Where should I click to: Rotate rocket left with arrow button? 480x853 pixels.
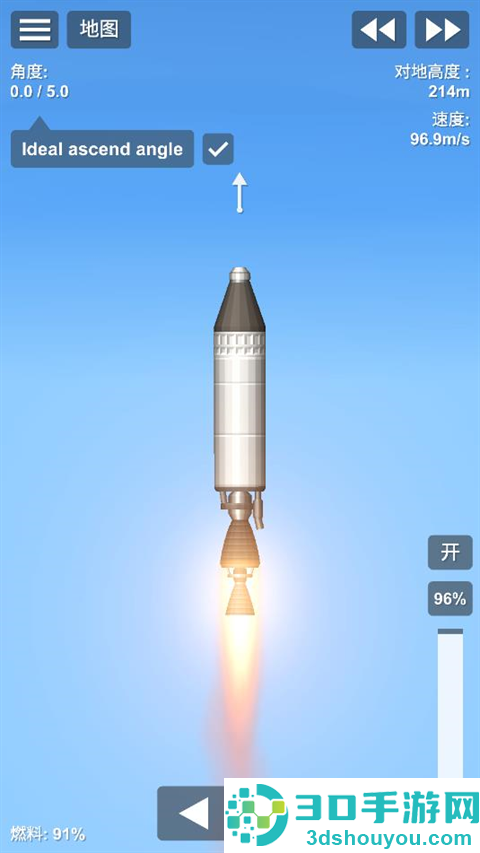pyautogui.click(x=191, y=813)
